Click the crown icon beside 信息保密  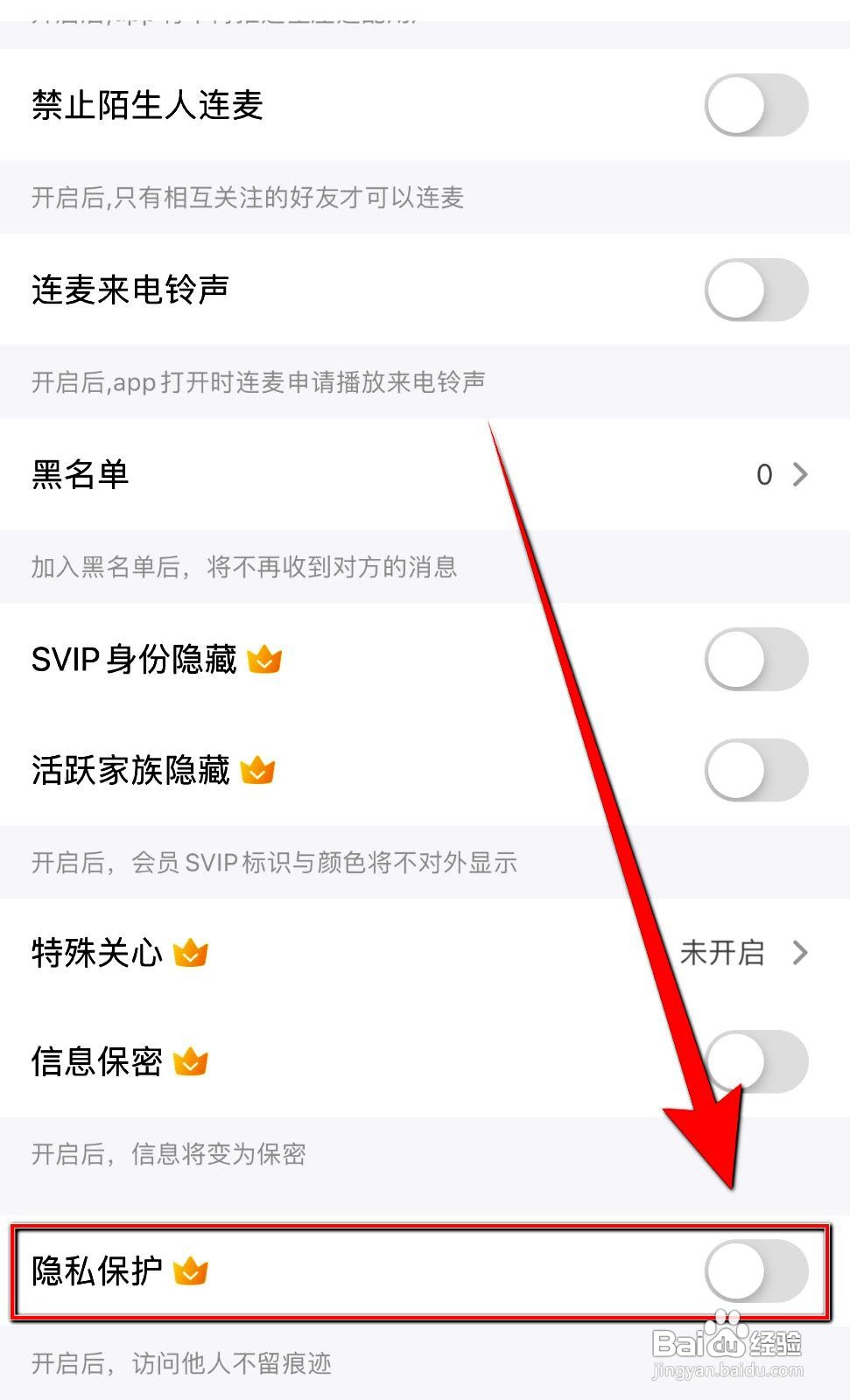192,1061
